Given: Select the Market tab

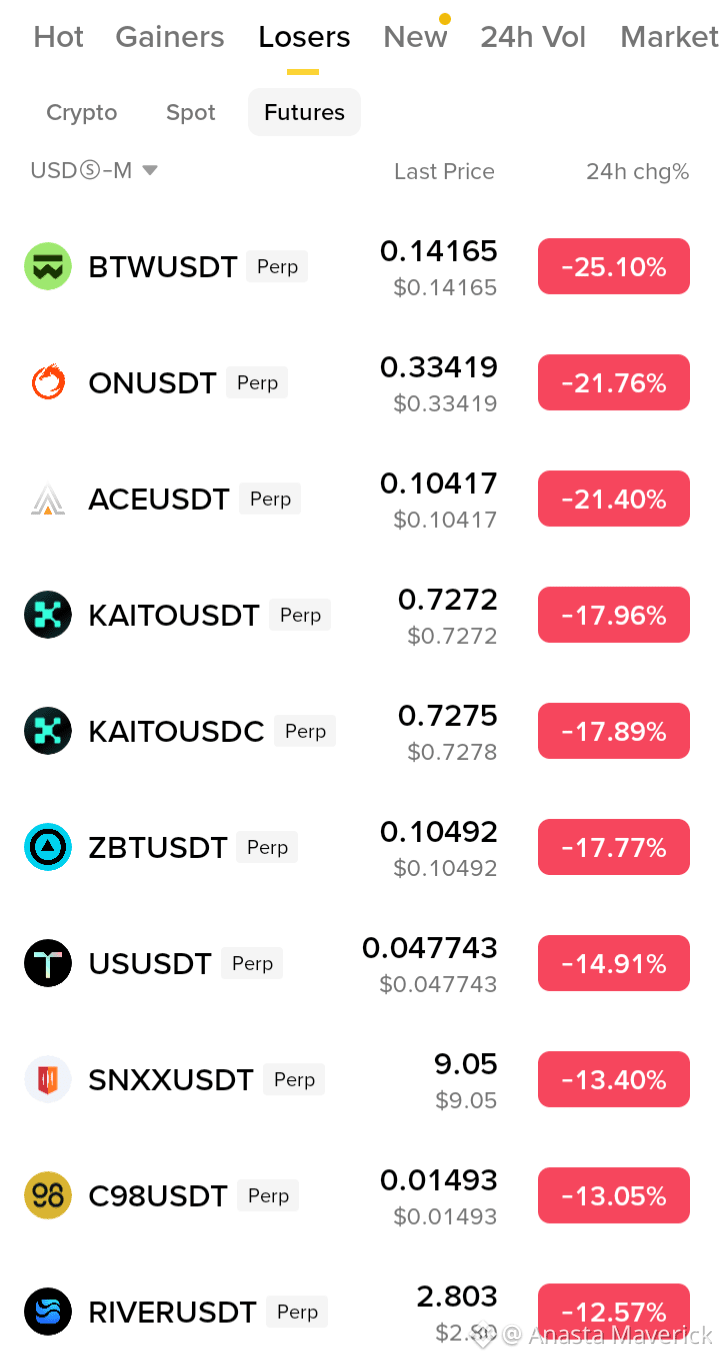Looking at the screenshot, I should coord(669,37).
